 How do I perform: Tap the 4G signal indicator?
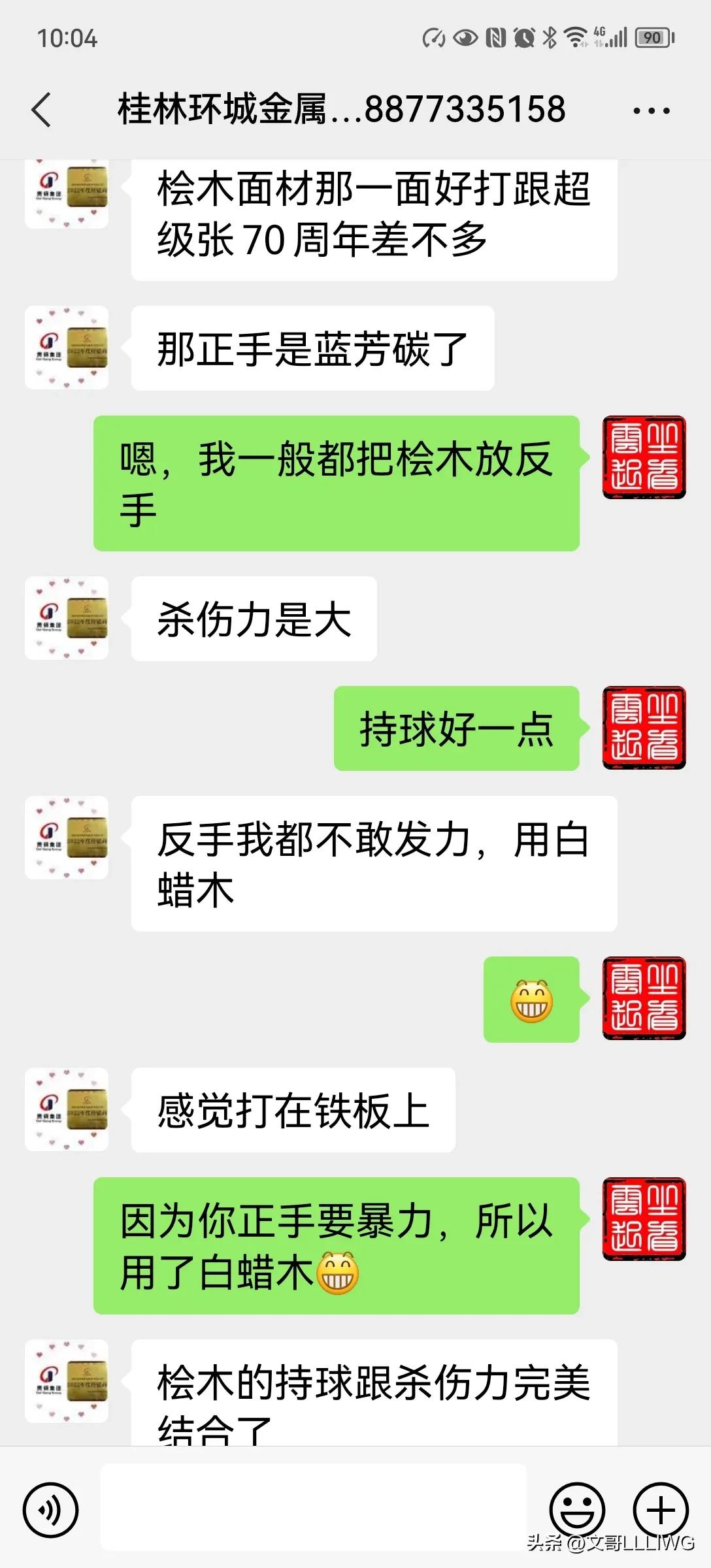tap(606, 36)
